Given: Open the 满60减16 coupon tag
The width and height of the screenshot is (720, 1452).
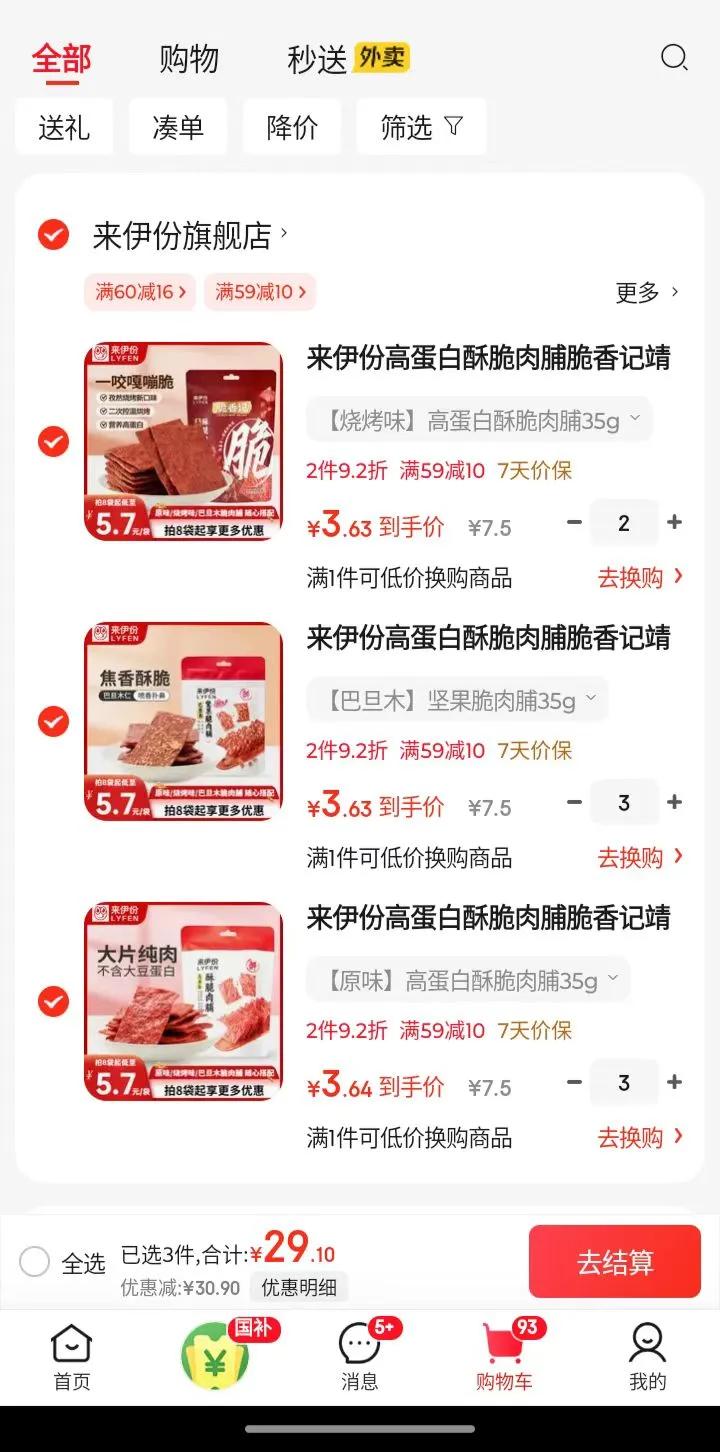Looking at the screenshot, I should (x=141, y=292).
